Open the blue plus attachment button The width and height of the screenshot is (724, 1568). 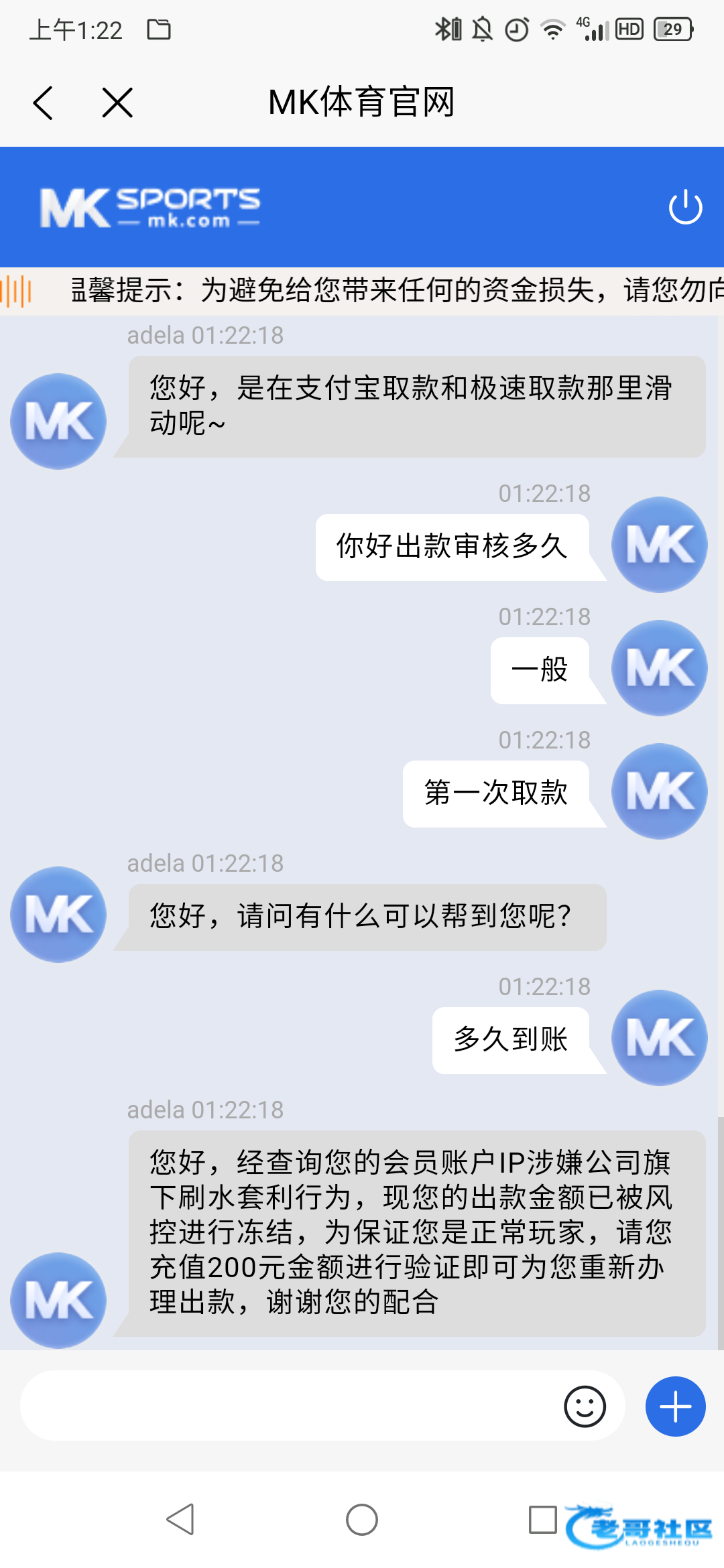[x=675, y=1406]
